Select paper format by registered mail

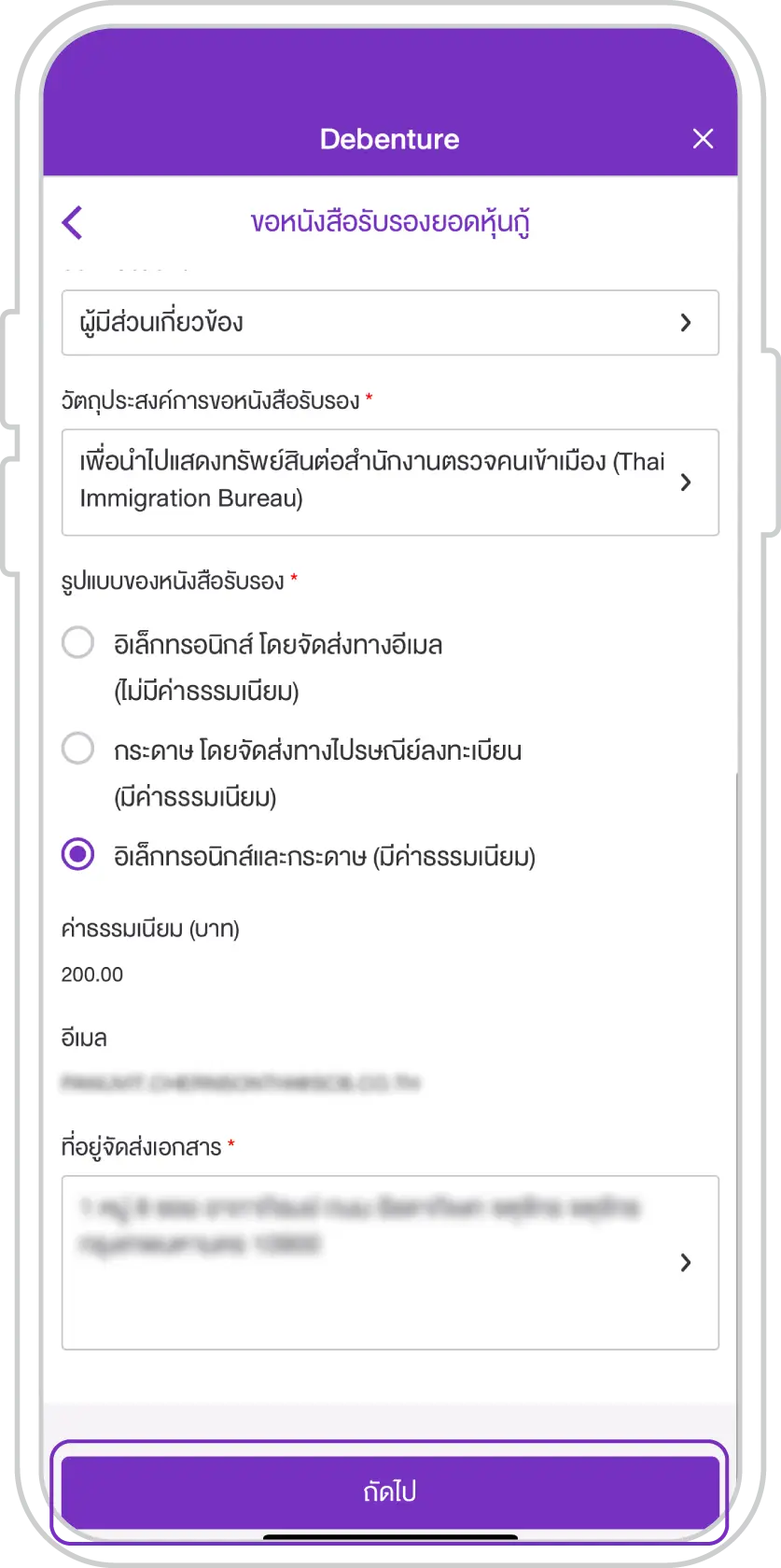78,749
